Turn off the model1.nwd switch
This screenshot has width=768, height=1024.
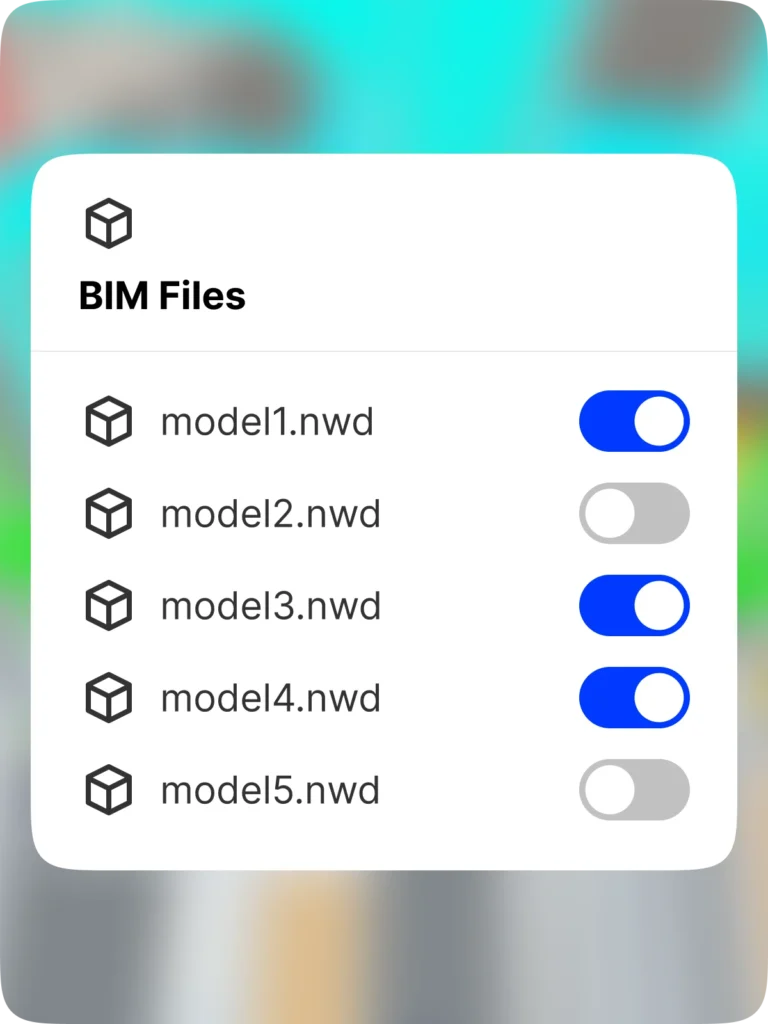pos(634,421)
